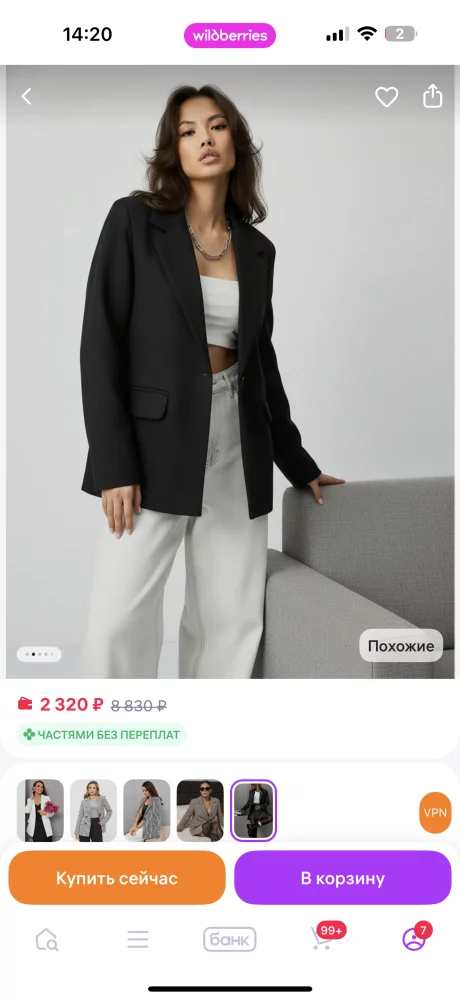Add the blazer to favorites with the heart
The height and width of the screenshot is (1000, 460).
click(386, 97)
